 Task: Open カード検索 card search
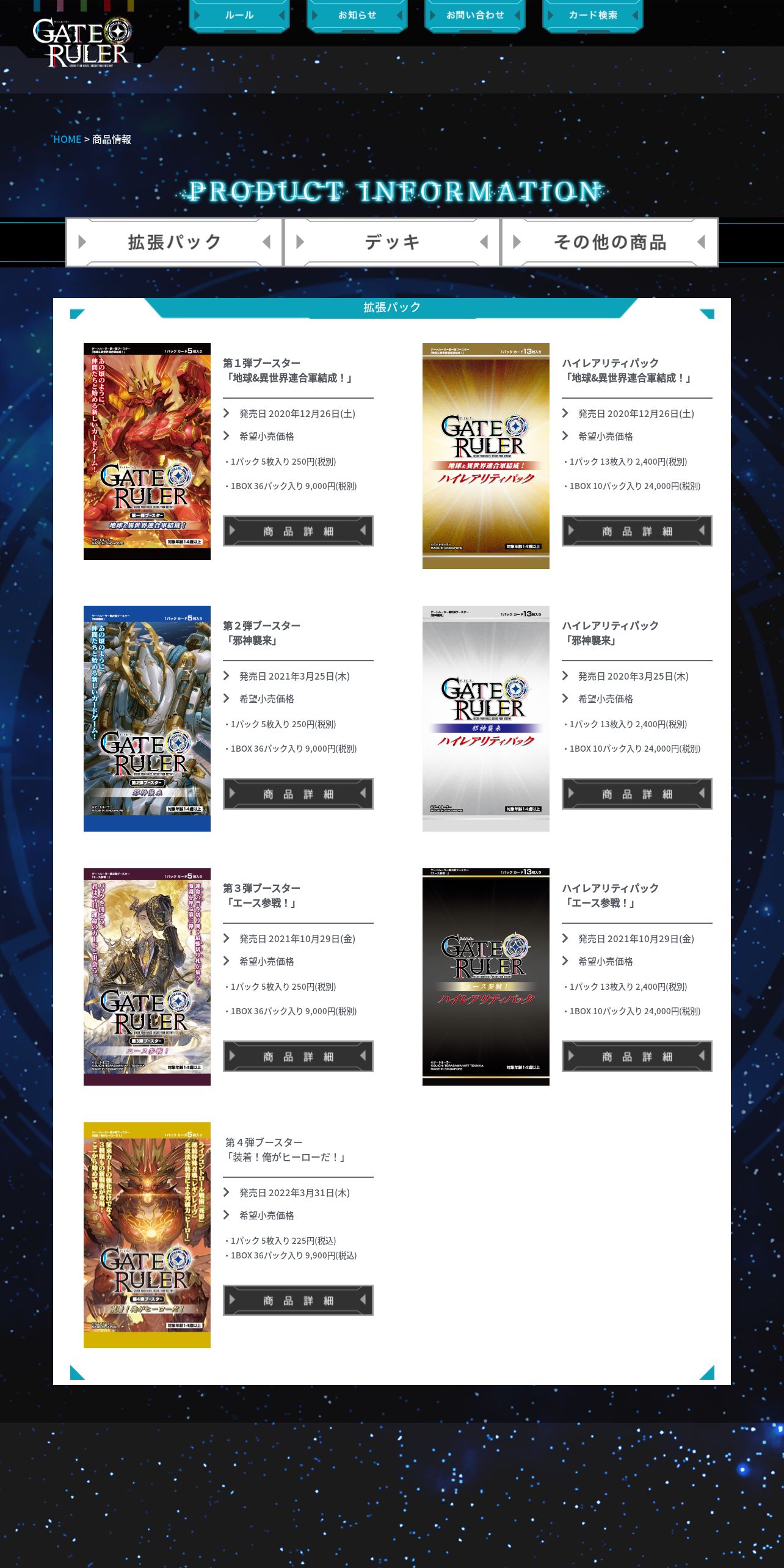coord(593,15)
